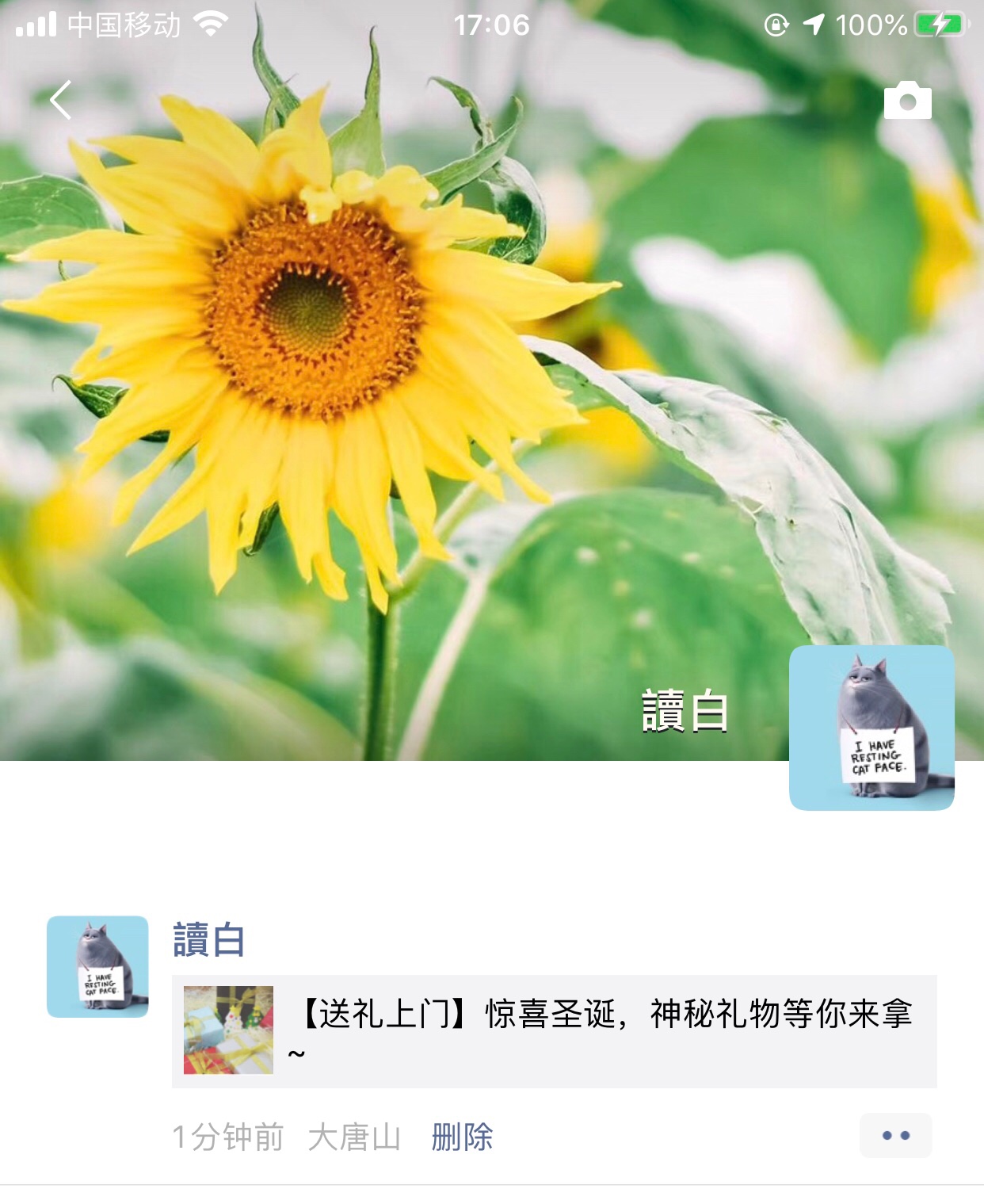Go back using the top-left arrow

61,100
